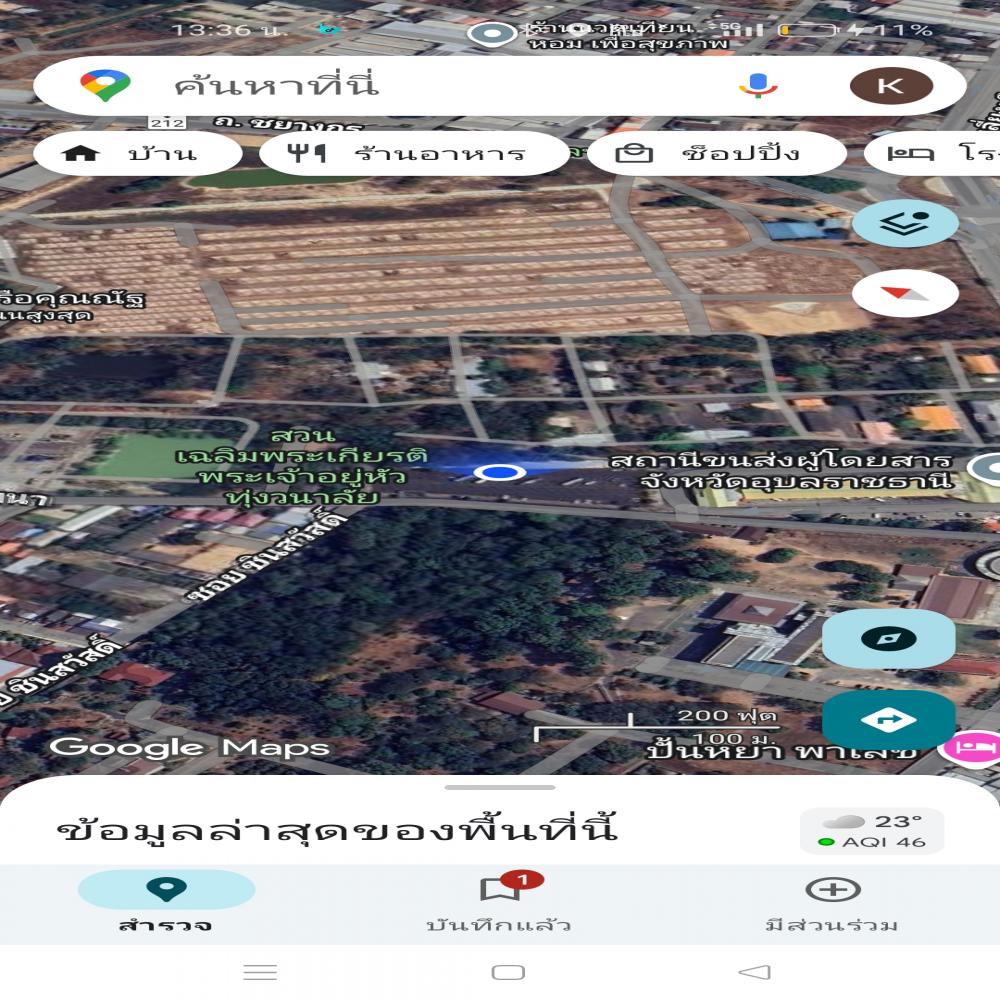This screenshot has height=1000, width=1000.
Task: Open the weather and AQI widget
Action: click(x=871, y=831)
